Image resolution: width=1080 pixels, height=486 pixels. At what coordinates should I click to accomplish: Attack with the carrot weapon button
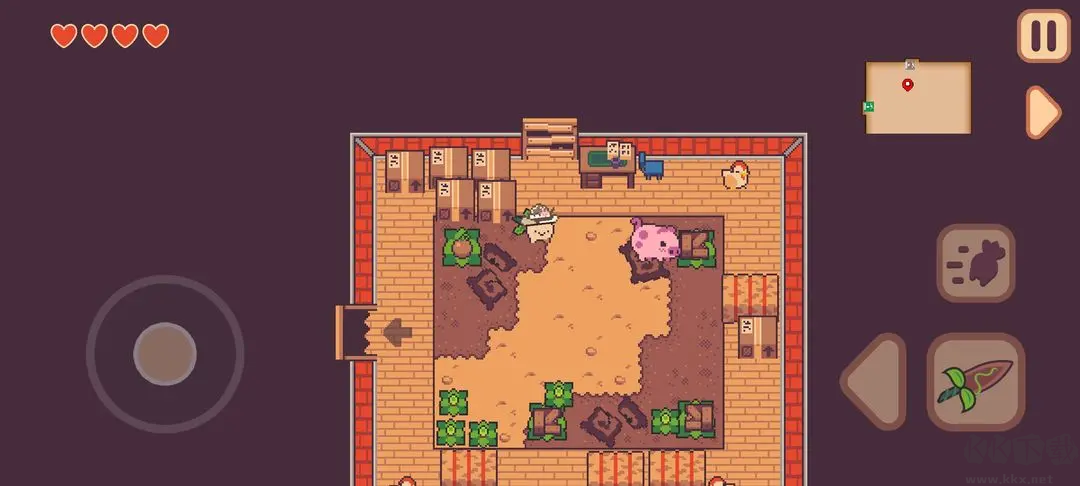tap(975, 381)
